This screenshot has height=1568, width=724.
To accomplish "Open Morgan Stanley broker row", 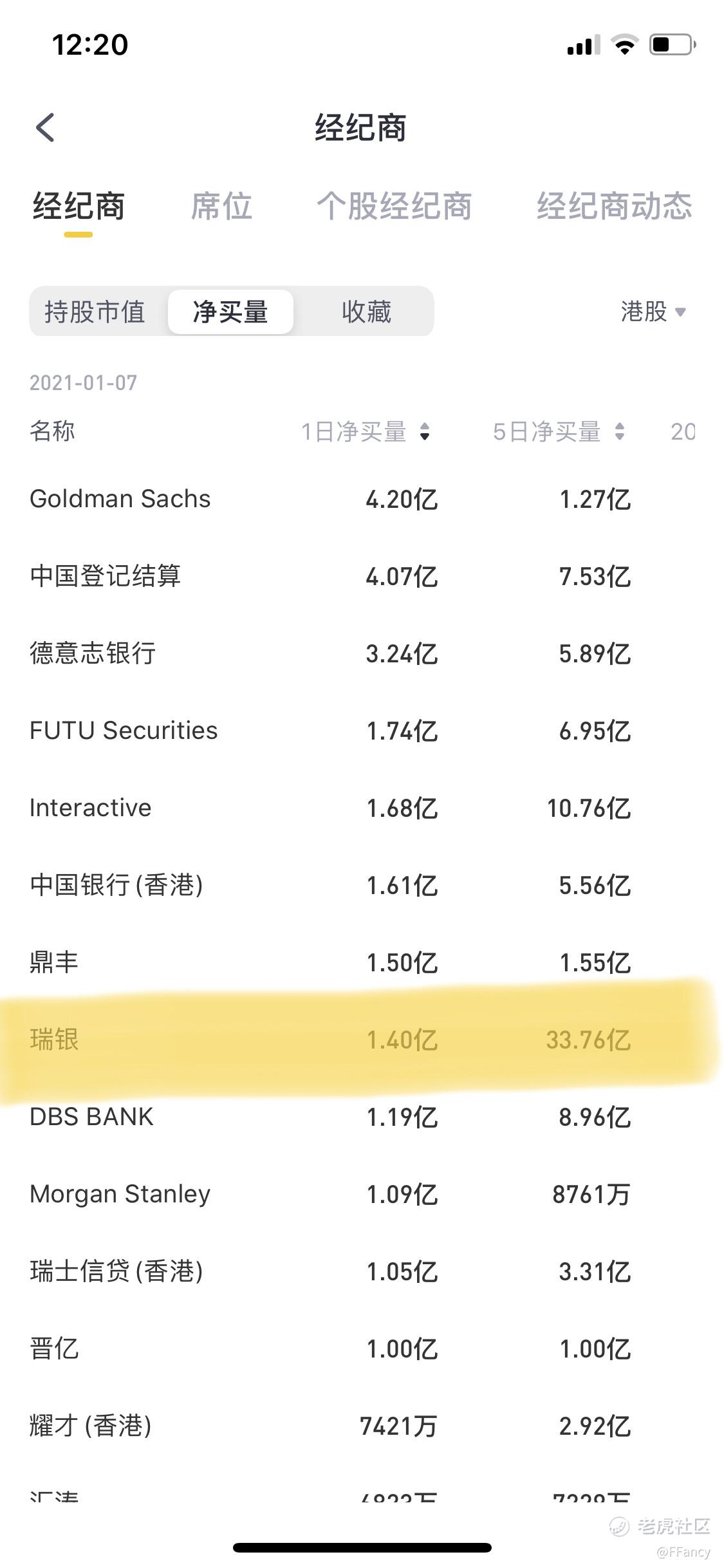I will (362, 1194).
